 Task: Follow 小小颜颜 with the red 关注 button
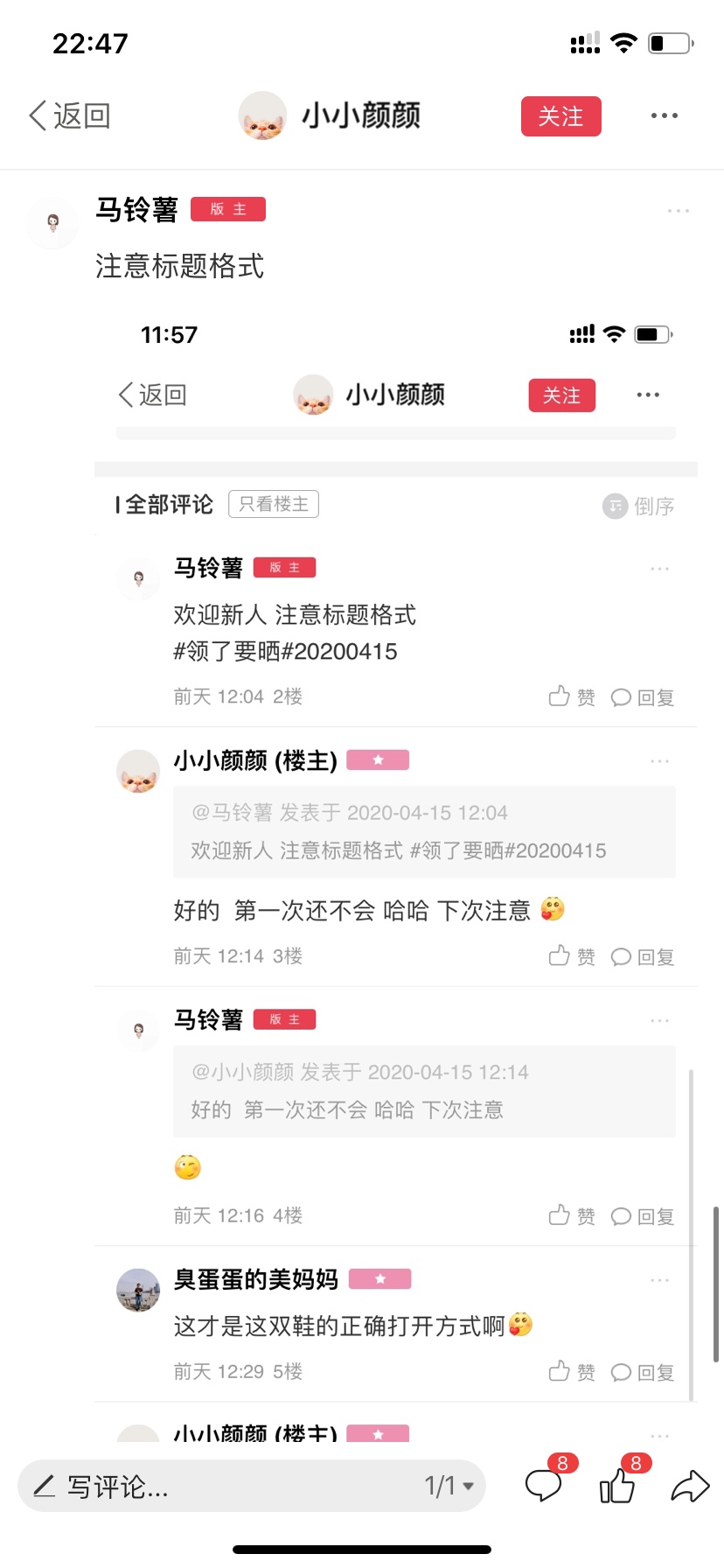pyautogui.click(x=560, y=116)
